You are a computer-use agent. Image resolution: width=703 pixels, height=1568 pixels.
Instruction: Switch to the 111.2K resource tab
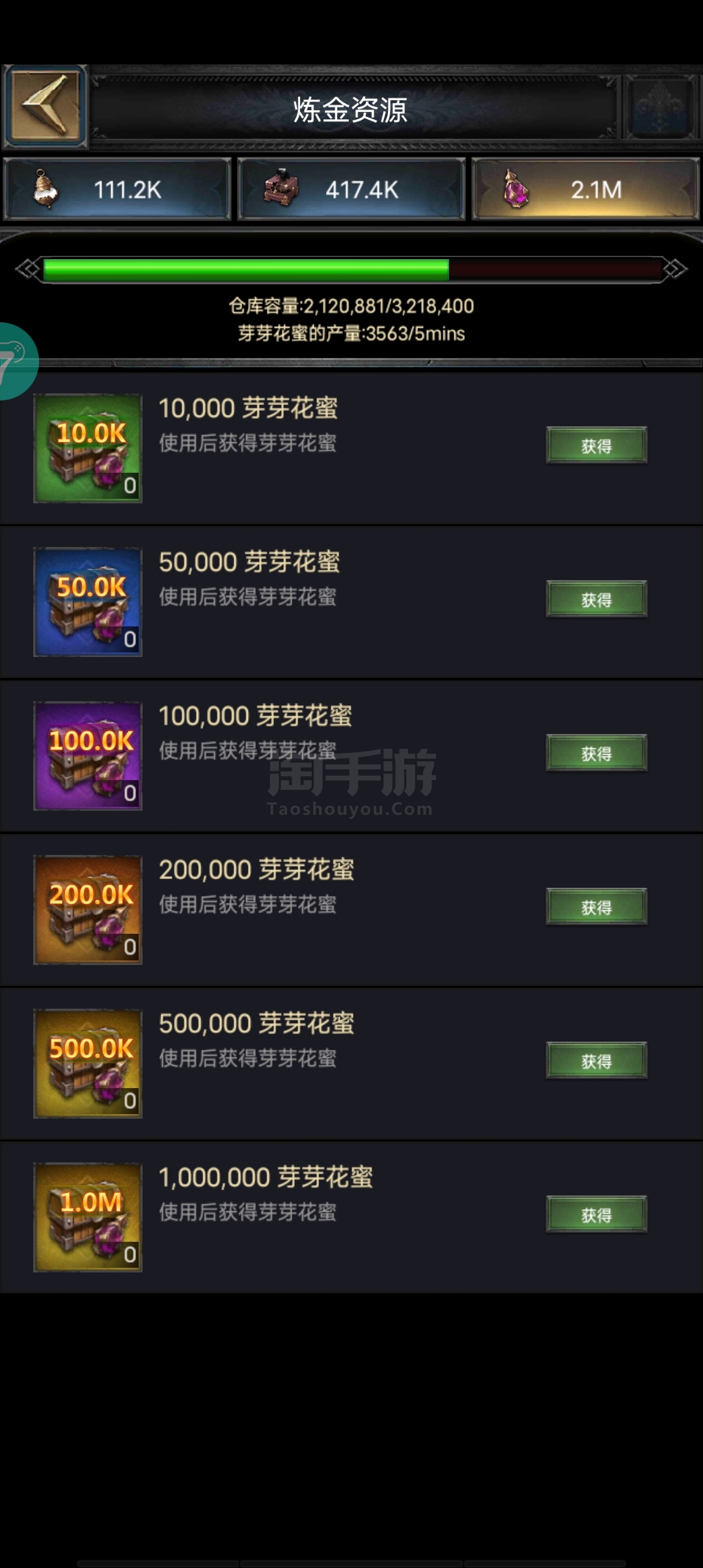point(117,189)
